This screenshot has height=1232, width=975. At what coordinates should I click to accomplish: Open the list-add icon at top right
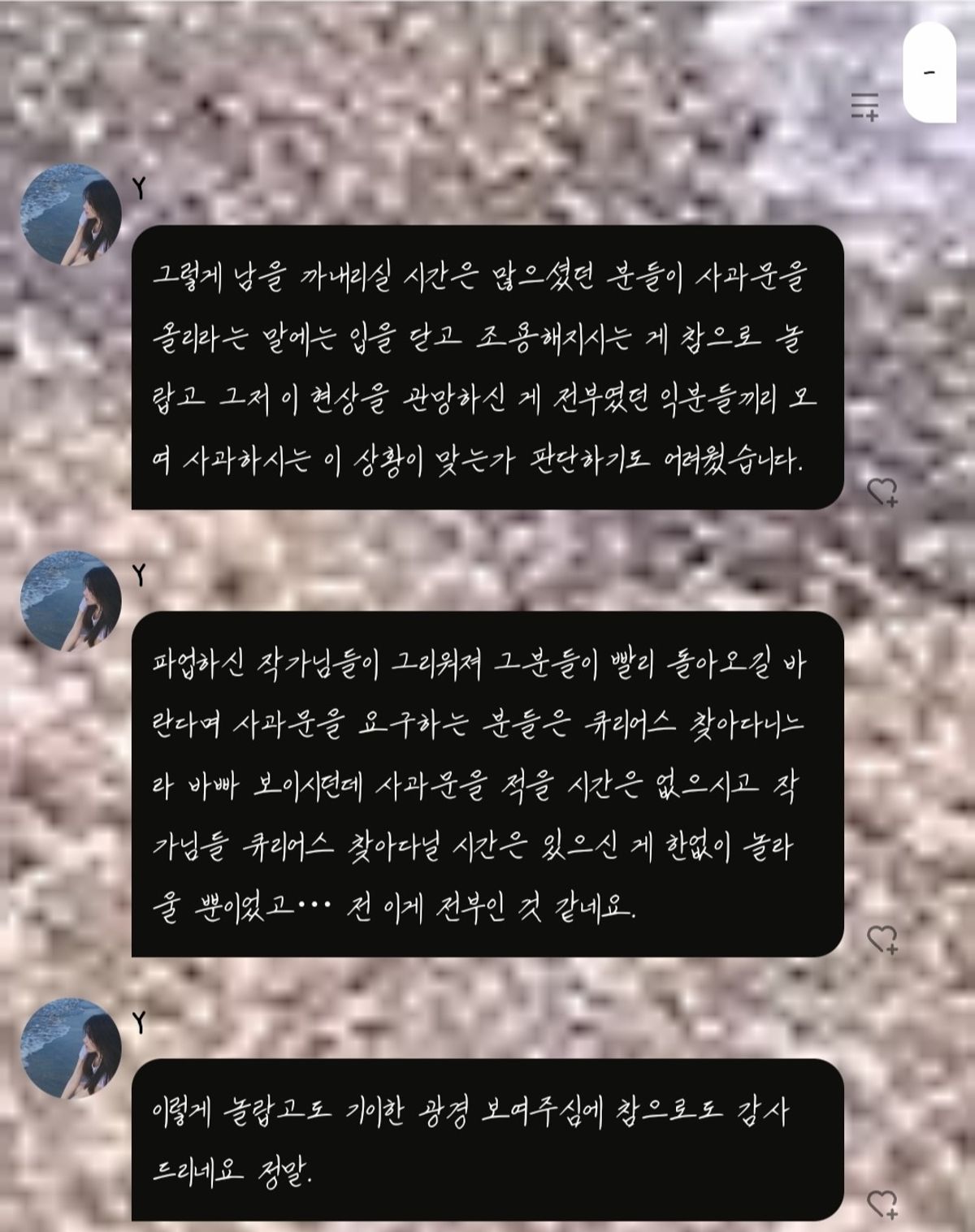click(x=864, y=106)
